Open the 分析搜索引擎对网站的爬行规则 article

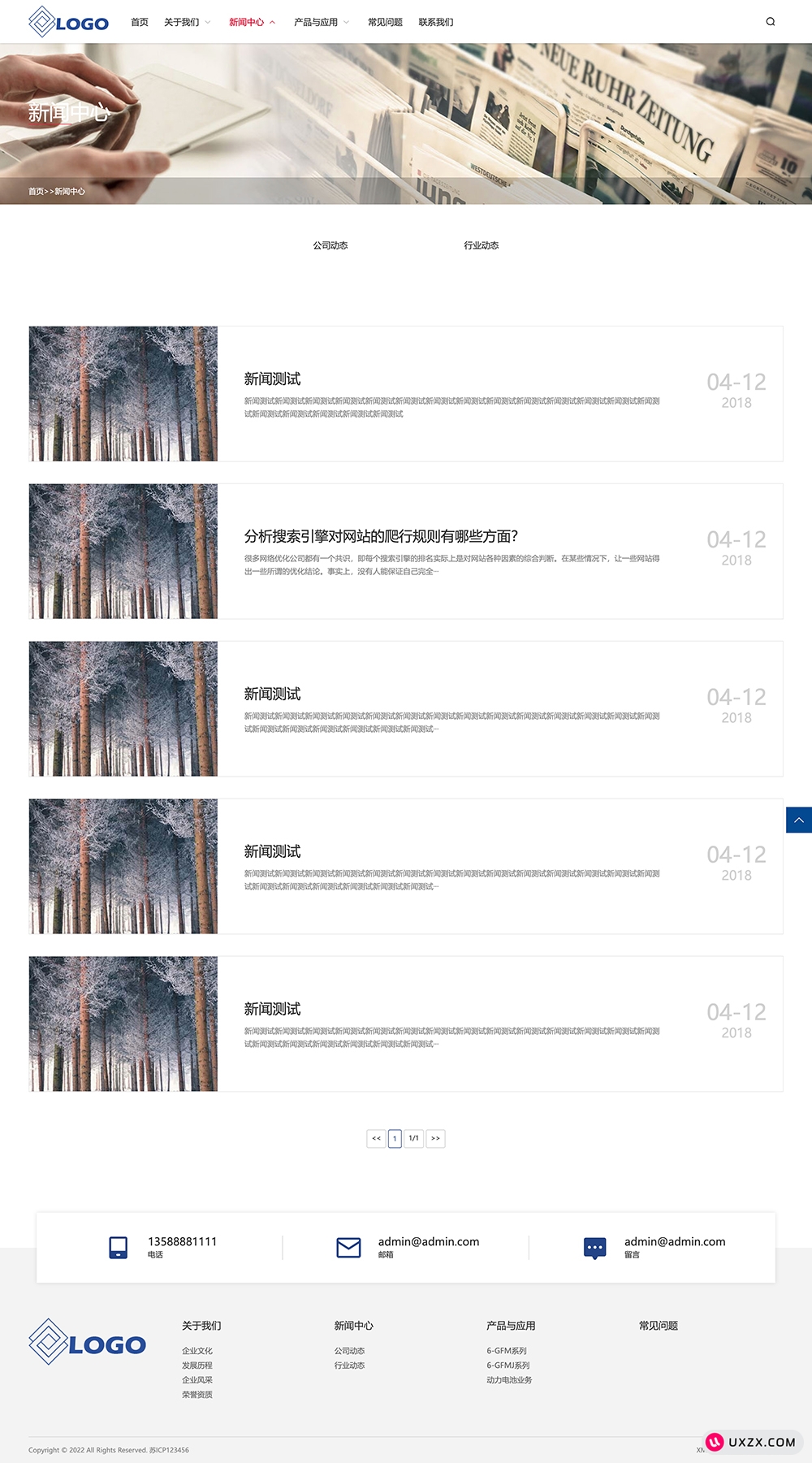point(381,536)
